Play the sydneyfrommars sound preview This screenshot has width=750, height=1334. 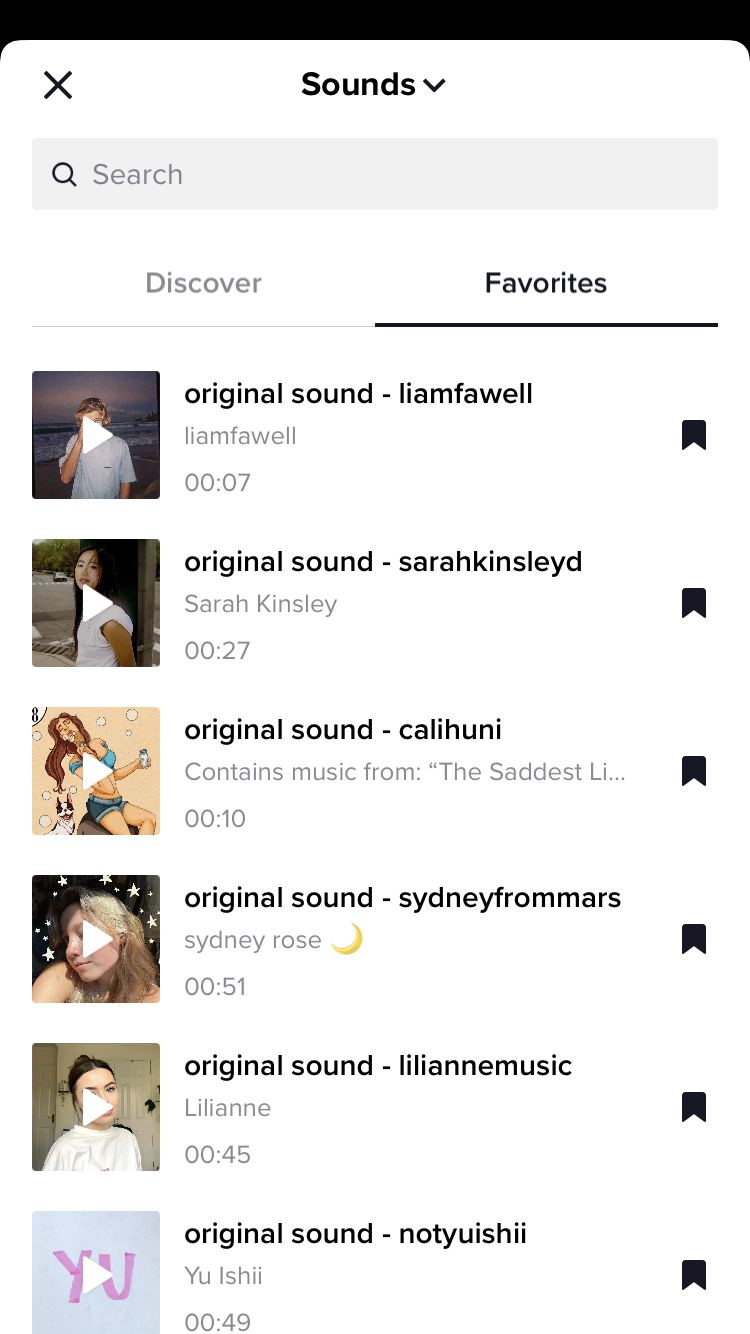[x=96, y=939]
